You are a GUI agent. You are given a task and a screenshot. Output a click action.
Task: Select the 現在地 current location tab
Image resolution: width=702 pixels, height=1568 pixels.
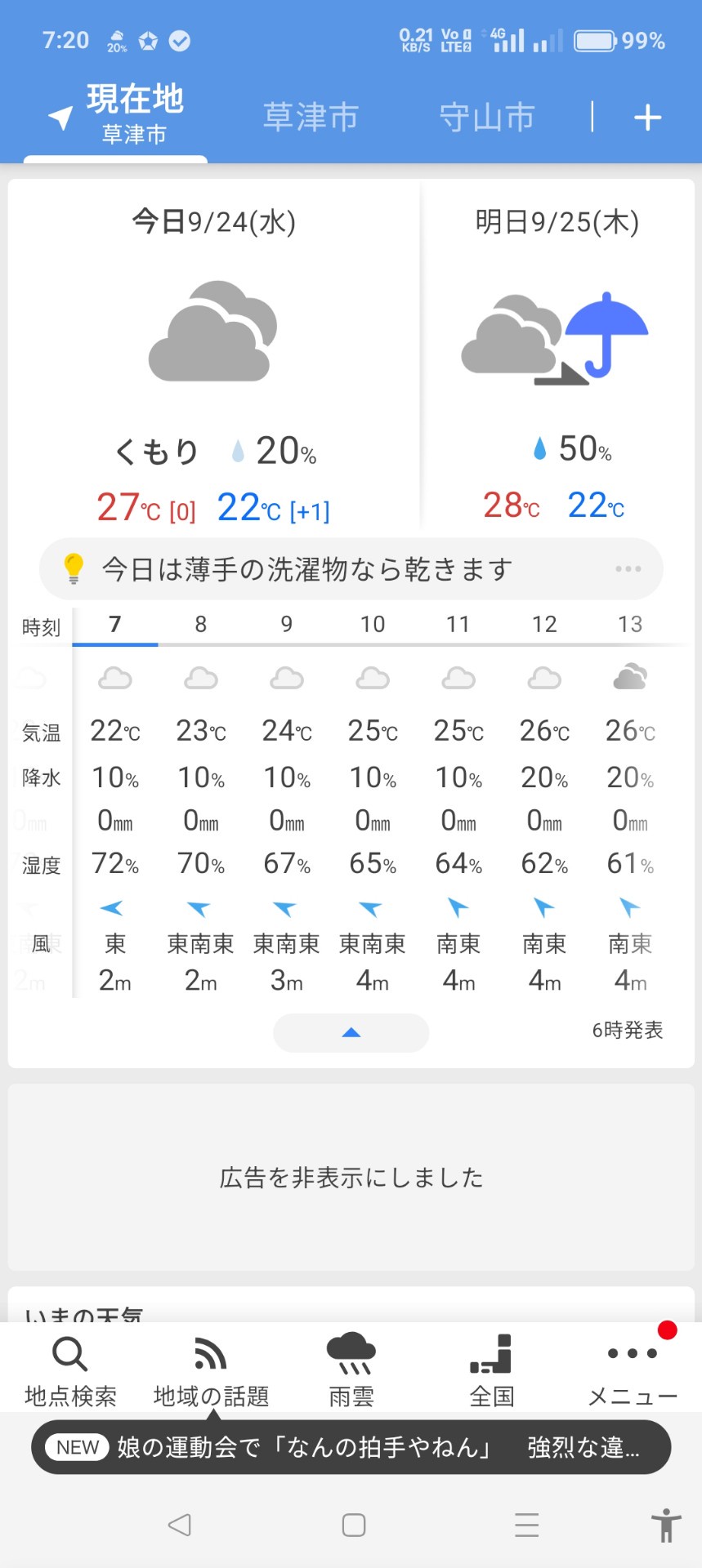(116, 116)
